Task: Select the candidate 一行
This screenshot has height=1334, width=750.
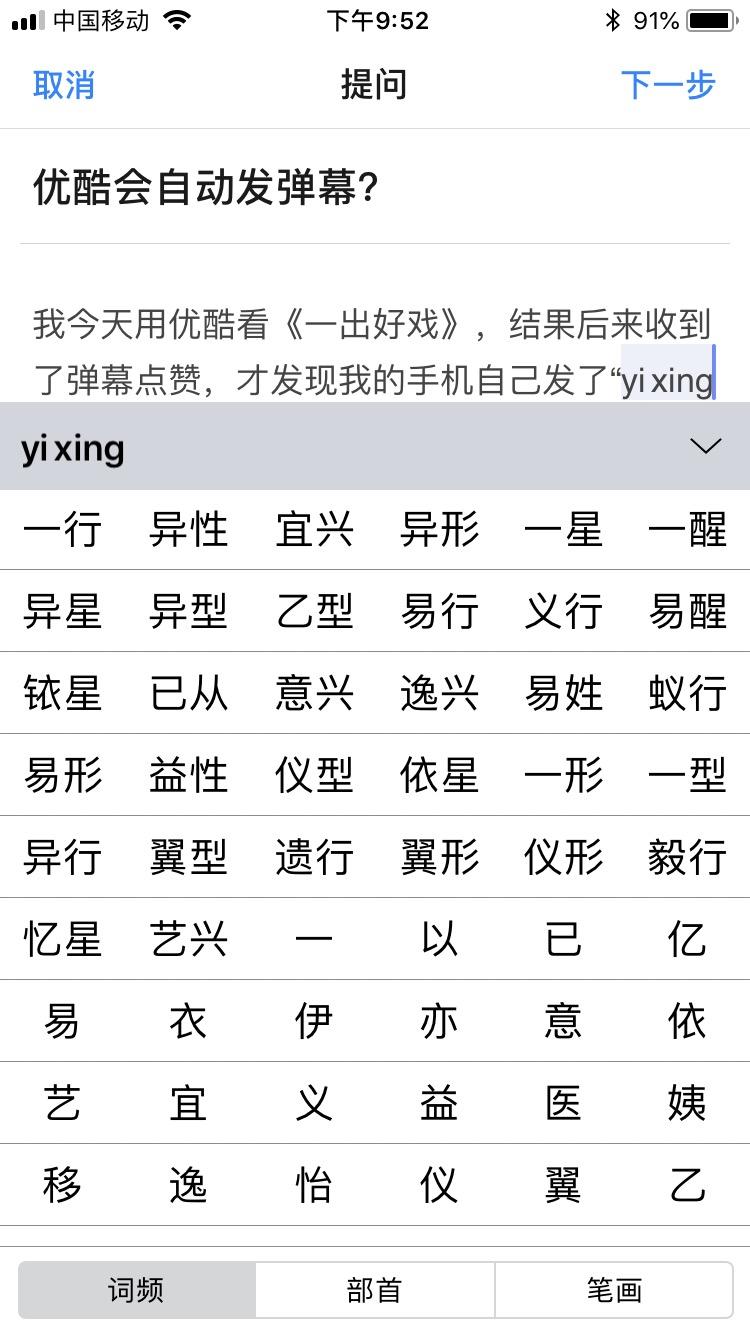Action: [x=62, y=530]
